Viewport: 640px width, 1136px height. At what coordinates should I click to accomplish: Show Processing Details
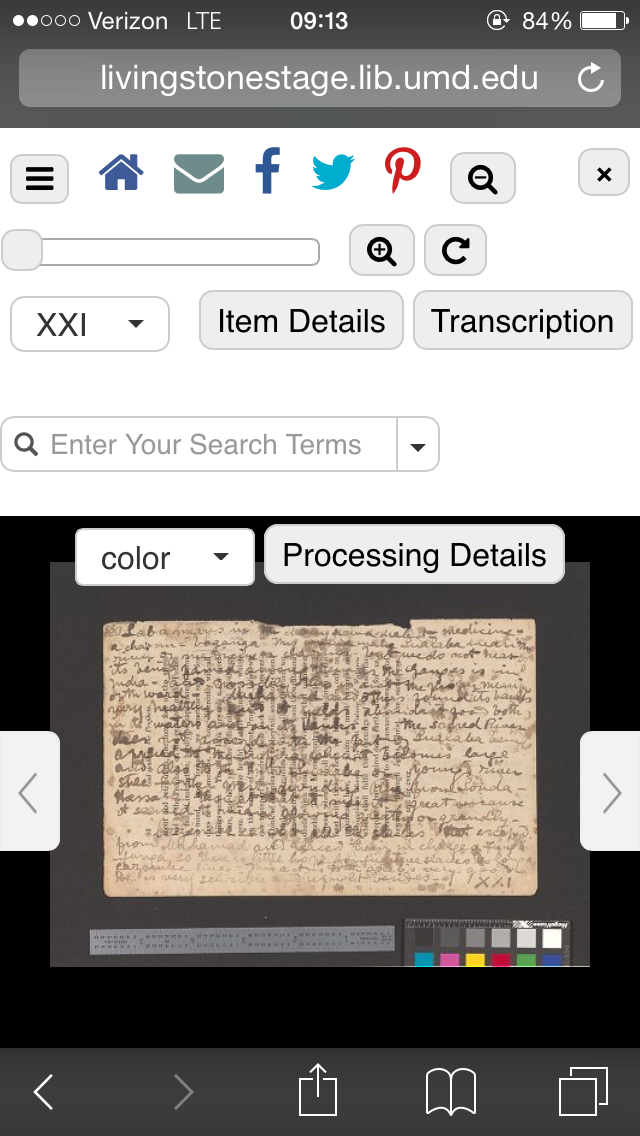click(x=414, y=555)
